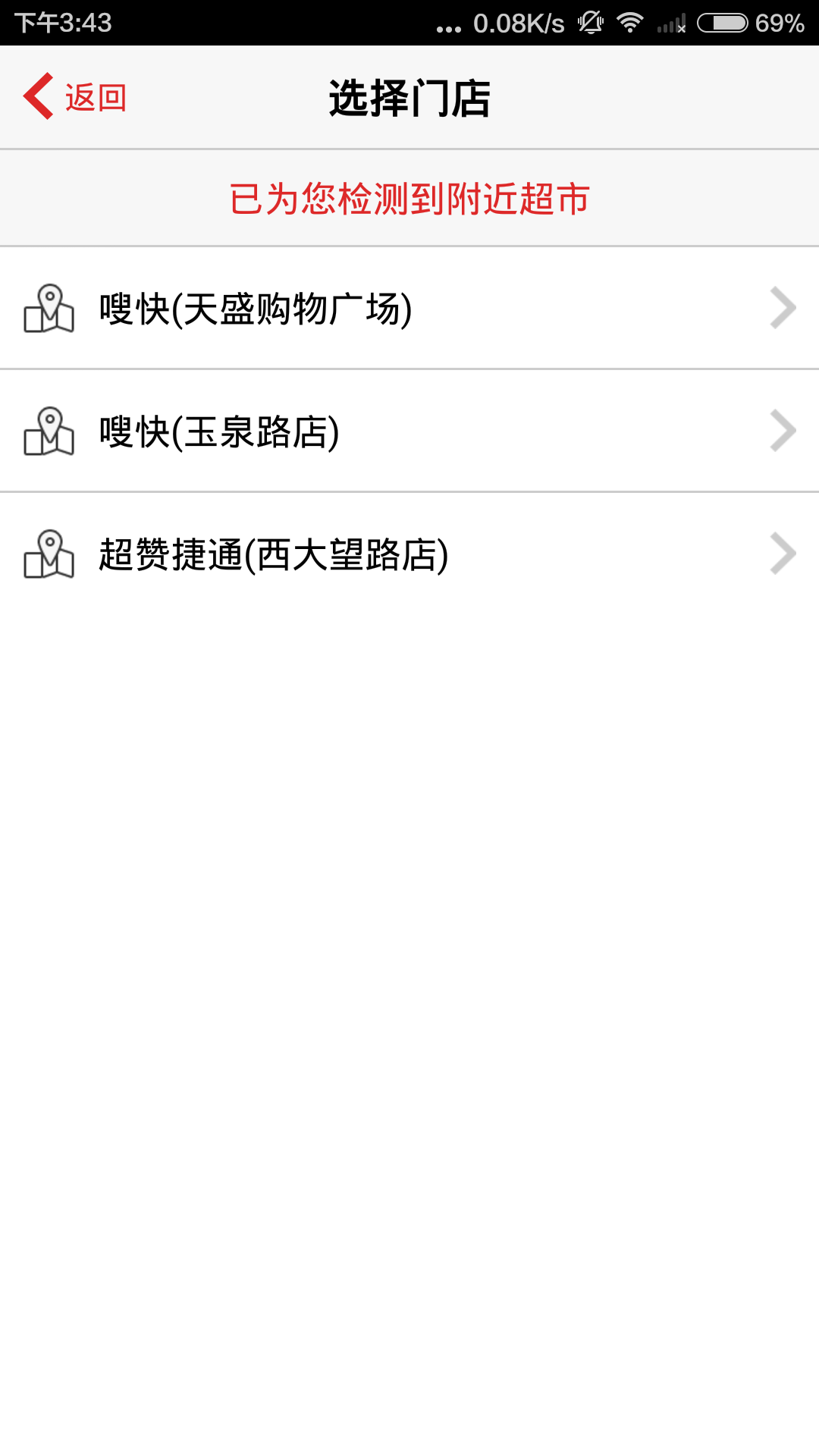The image size is (819, 1456).
Task: Choose 超赞捷通(西大望路店) from the list
Action: tap(409, 554)
